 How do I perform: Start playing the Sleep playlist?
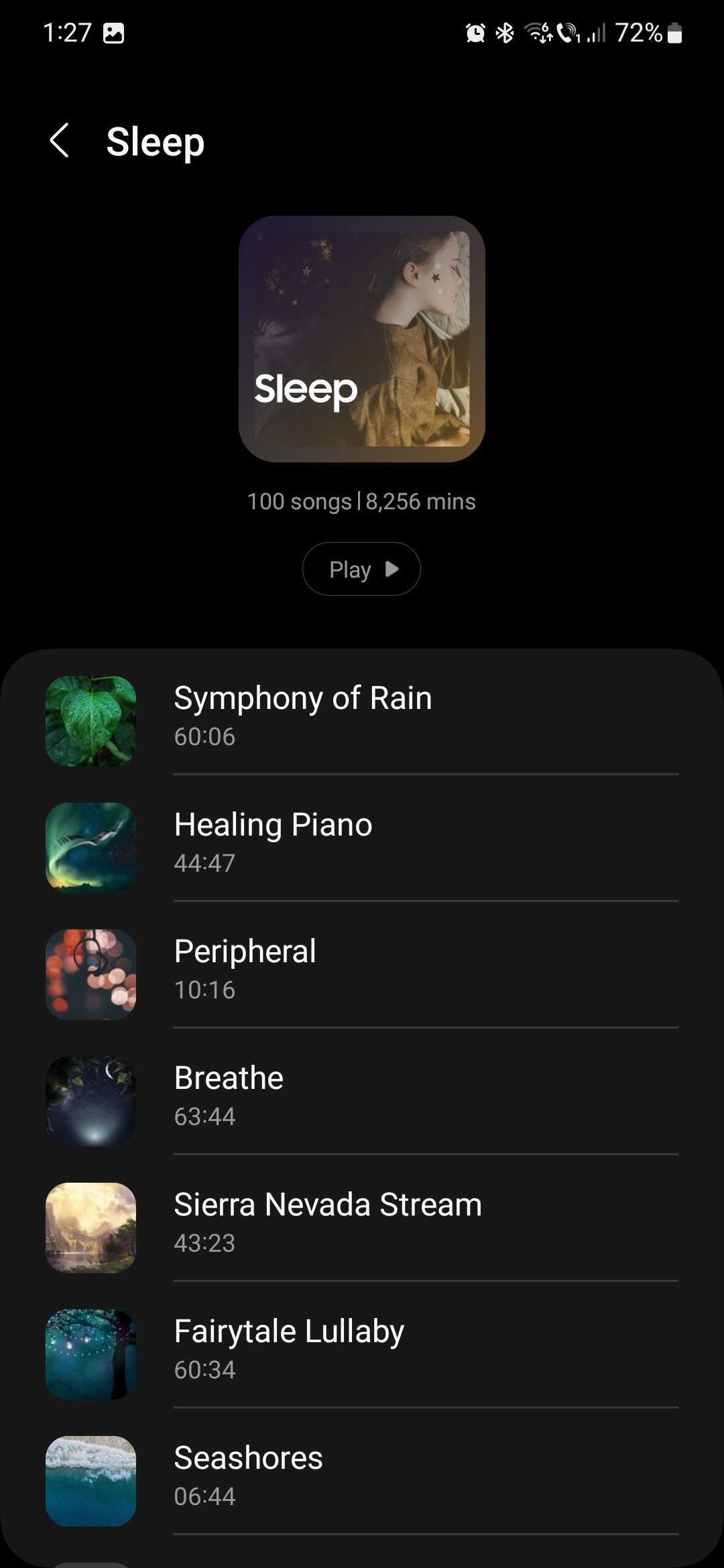pyautogui.click(x=361, y=569)
